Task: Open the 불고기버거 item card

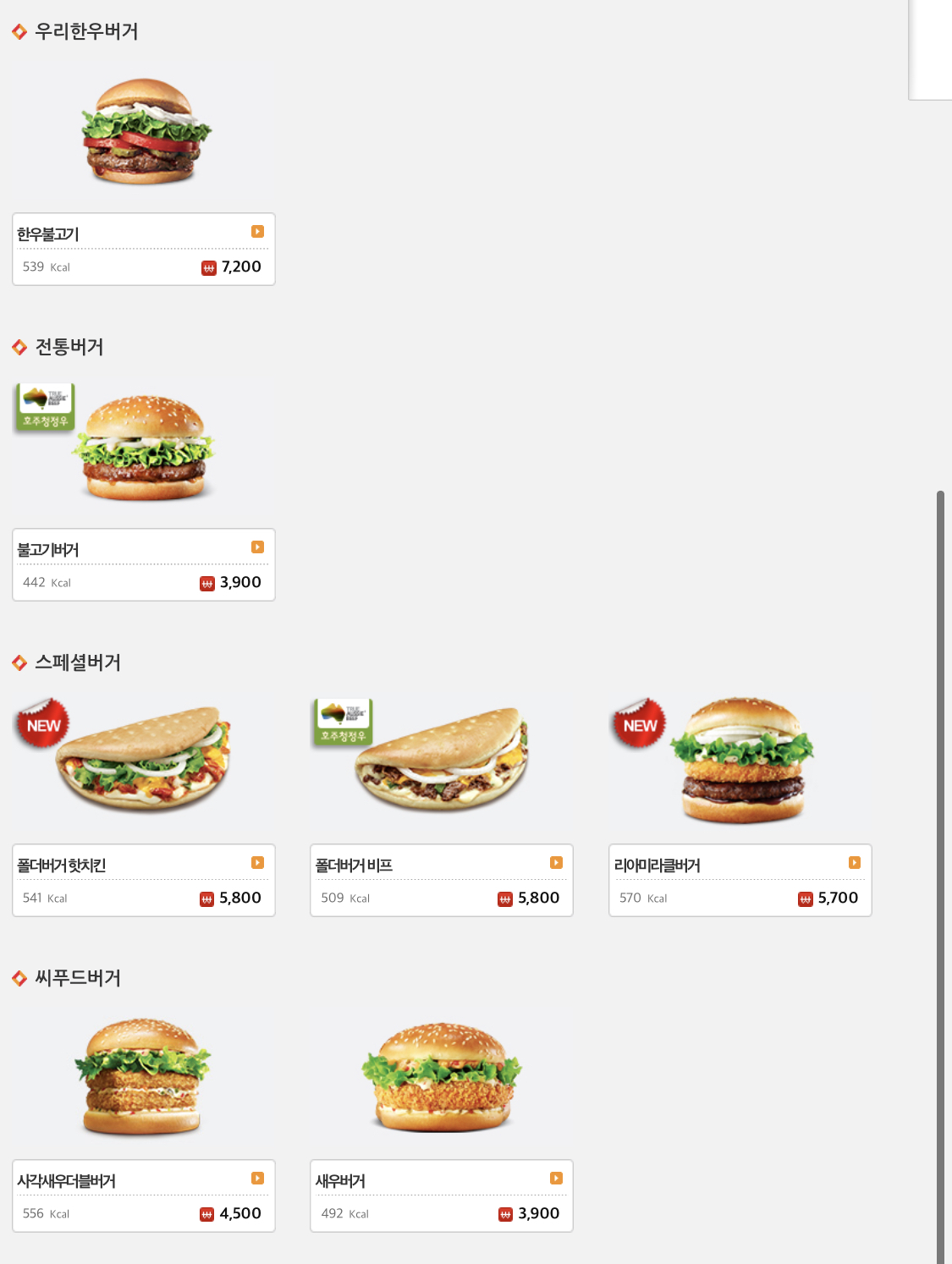Action: [x=144, y=564]
